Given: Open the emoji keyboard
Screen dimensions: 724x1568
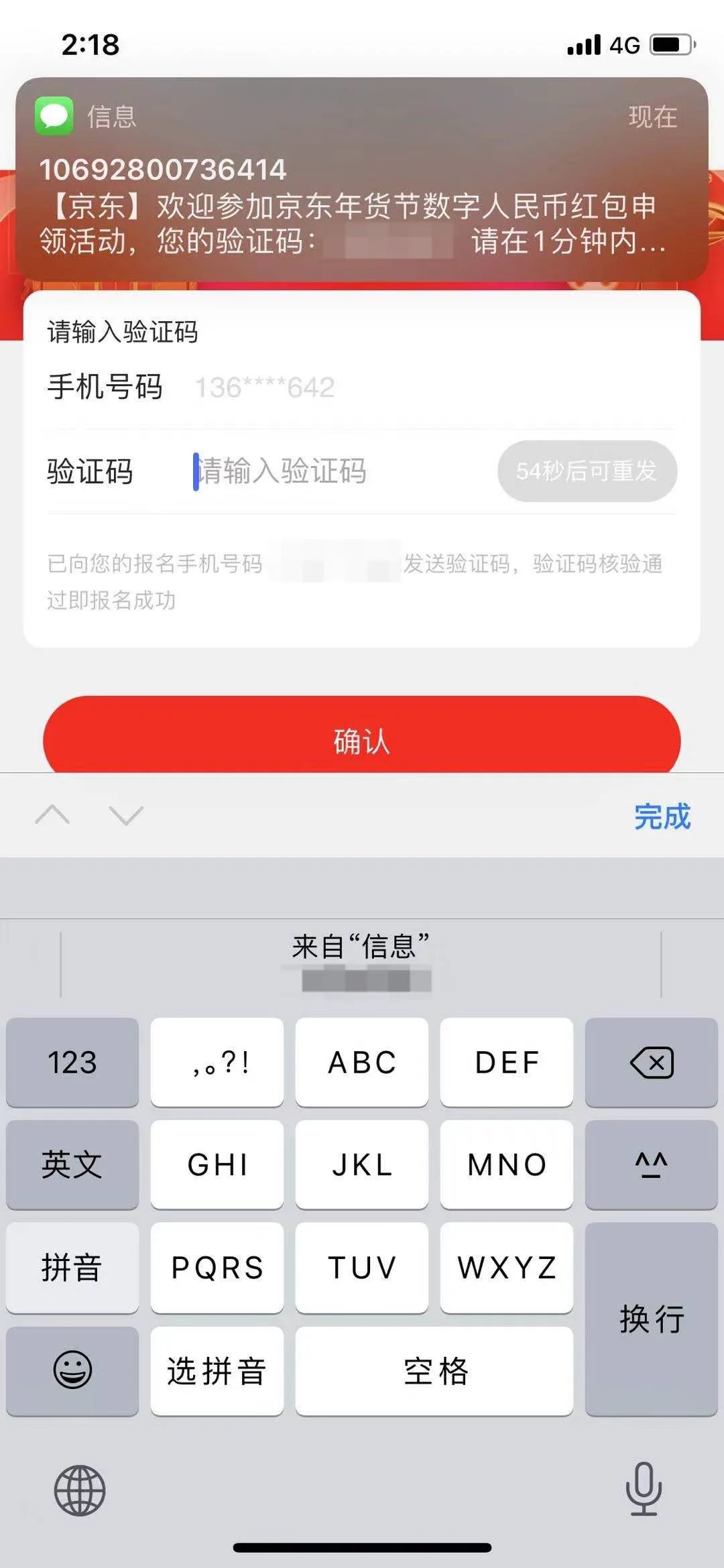Looking at the screenshot, I should [x=72, y=1370].
